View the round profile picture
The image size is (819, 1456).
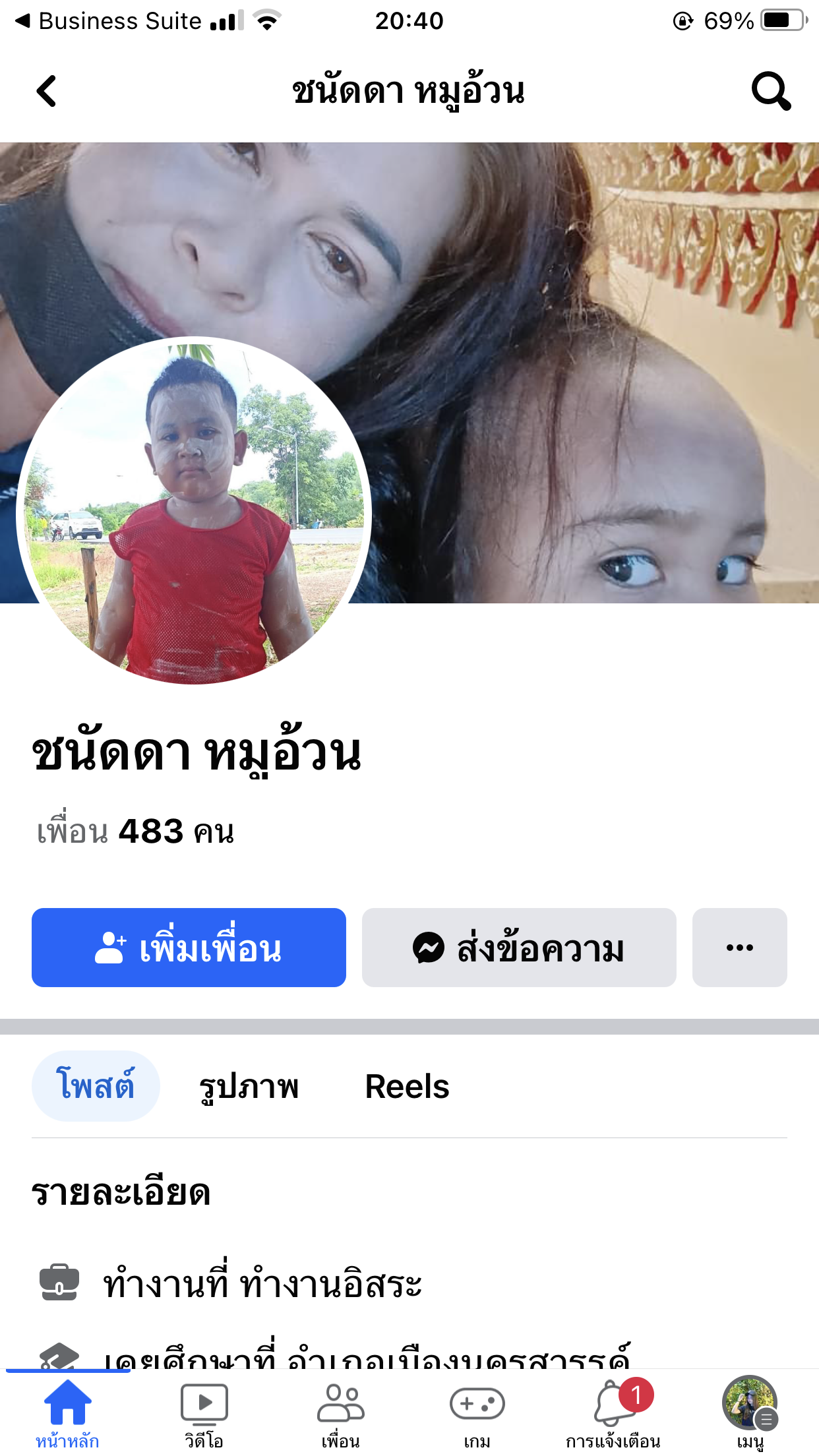point(194,511)
